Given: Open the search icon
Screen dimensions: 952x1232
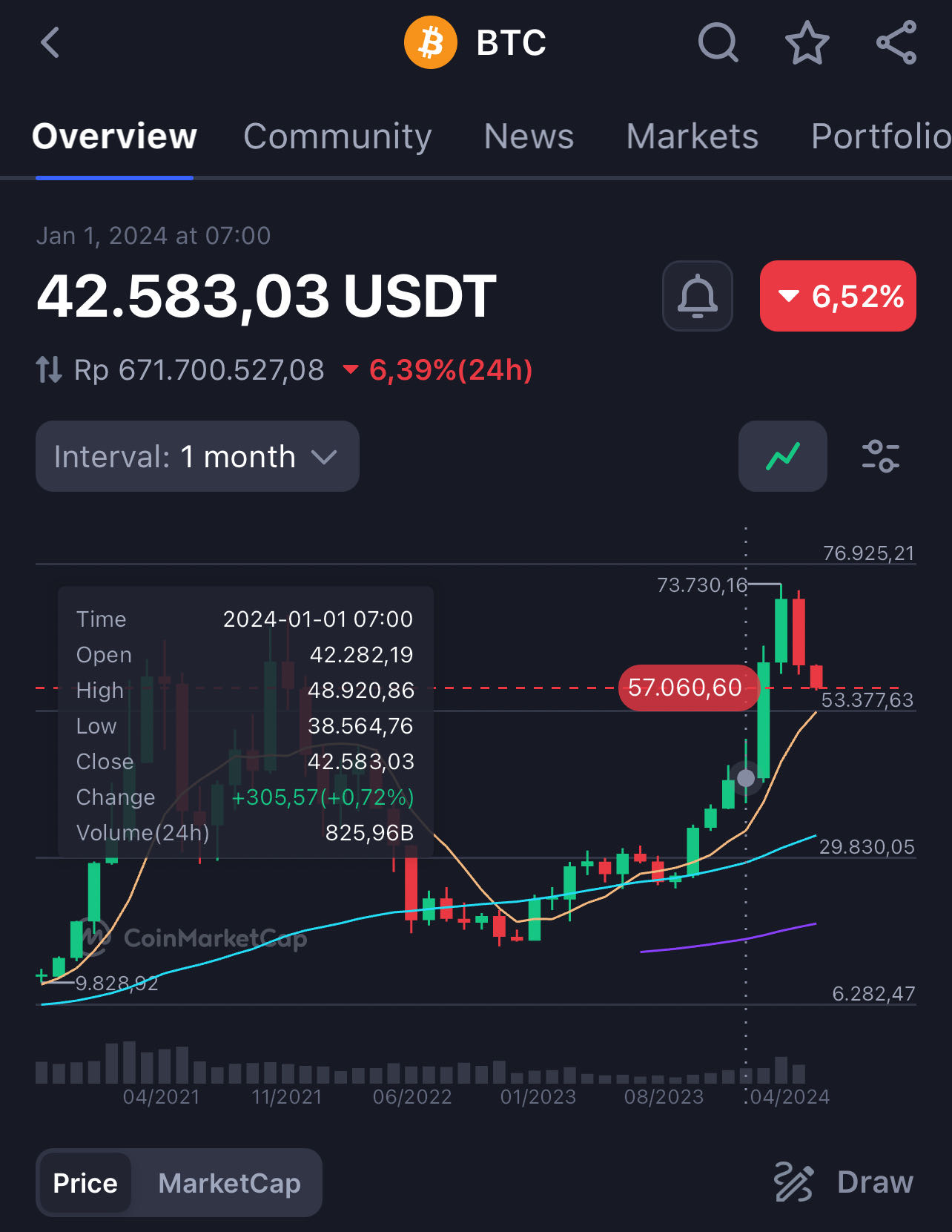Looking at the screenshot, I should point(718,42).
